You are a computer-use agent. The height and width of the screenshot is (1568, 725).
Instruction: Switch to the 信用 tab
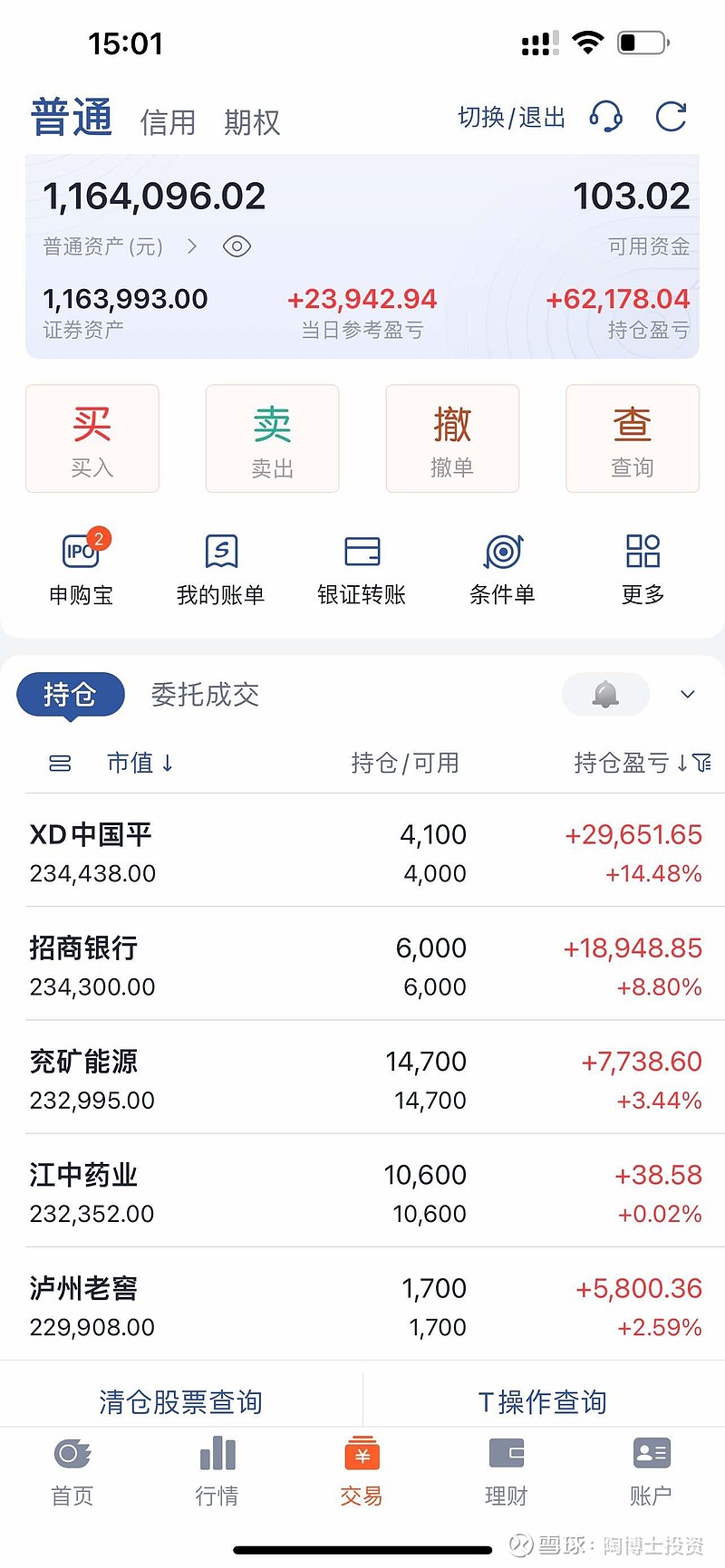[169, 122]
